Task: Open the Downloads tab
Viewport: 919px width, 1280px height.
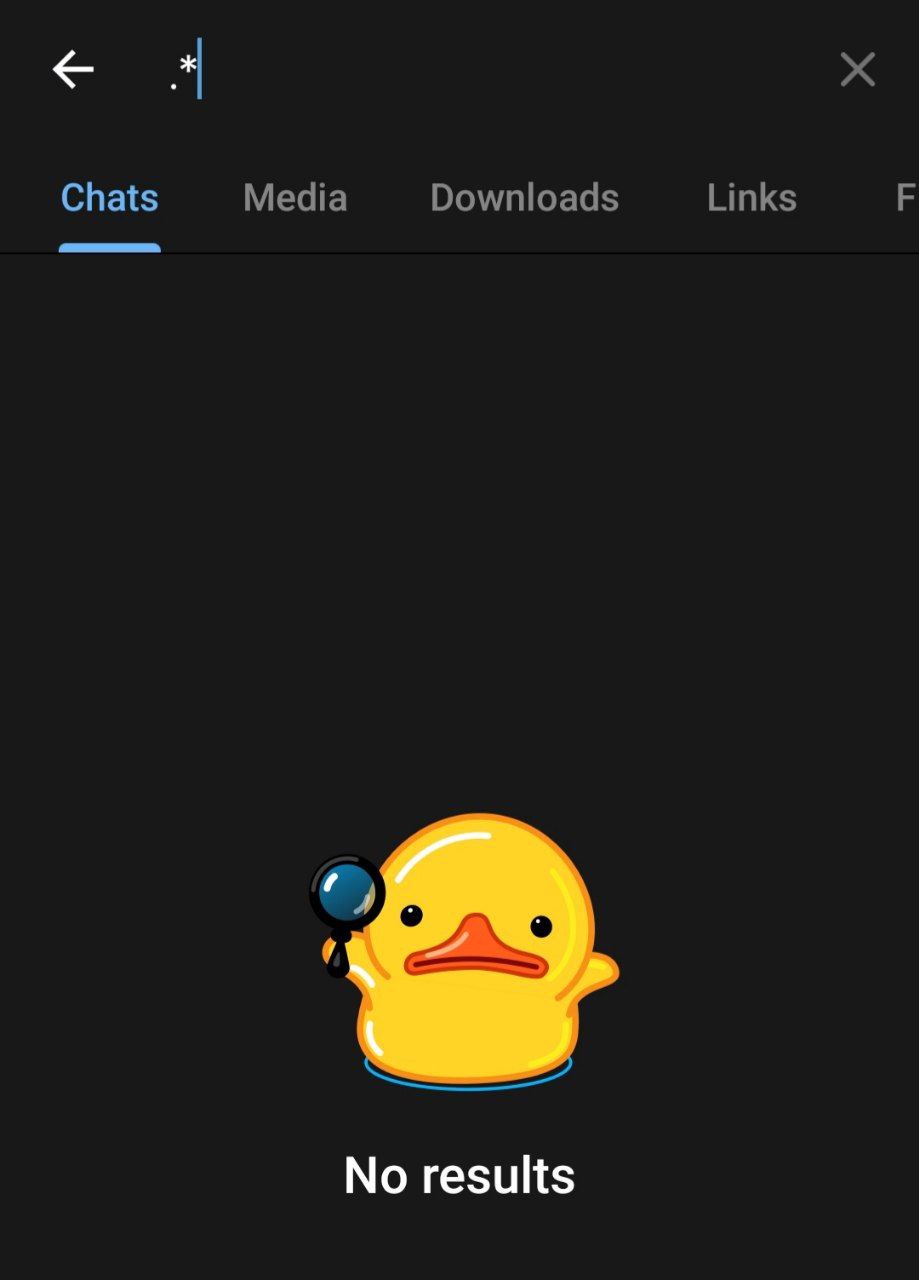Action: coord(524,198)
